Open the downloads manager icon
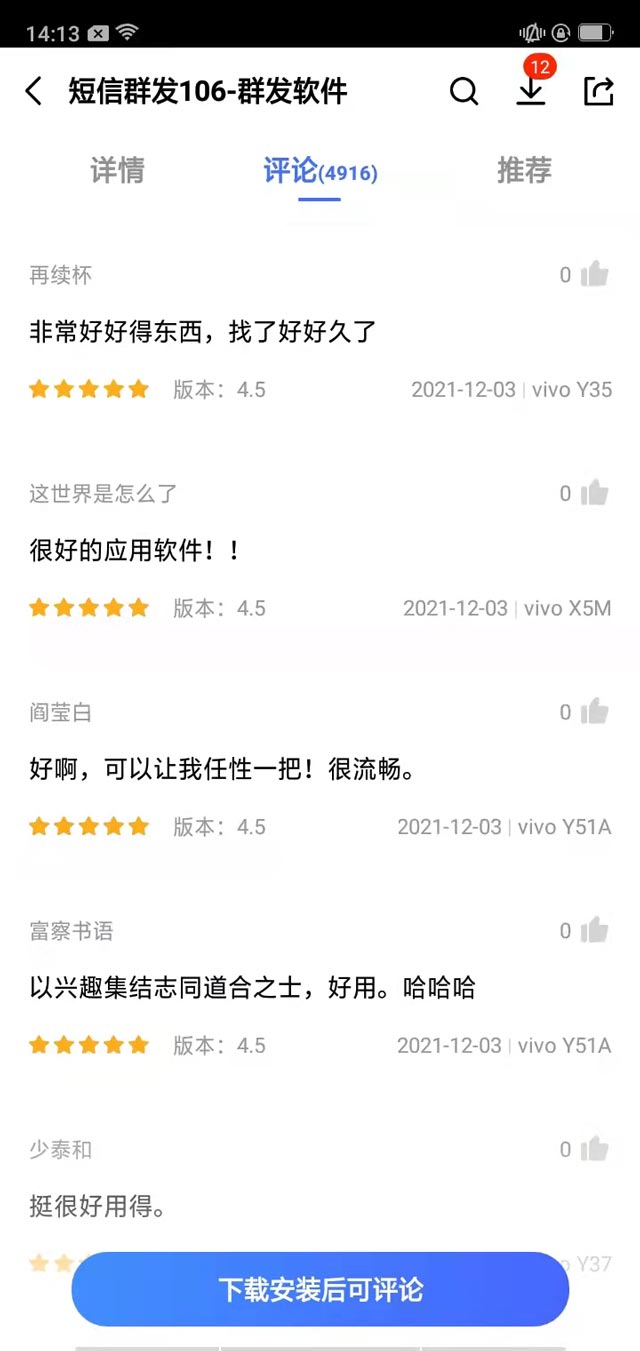Screen dimensions: 640x1351 coord(531,90)
